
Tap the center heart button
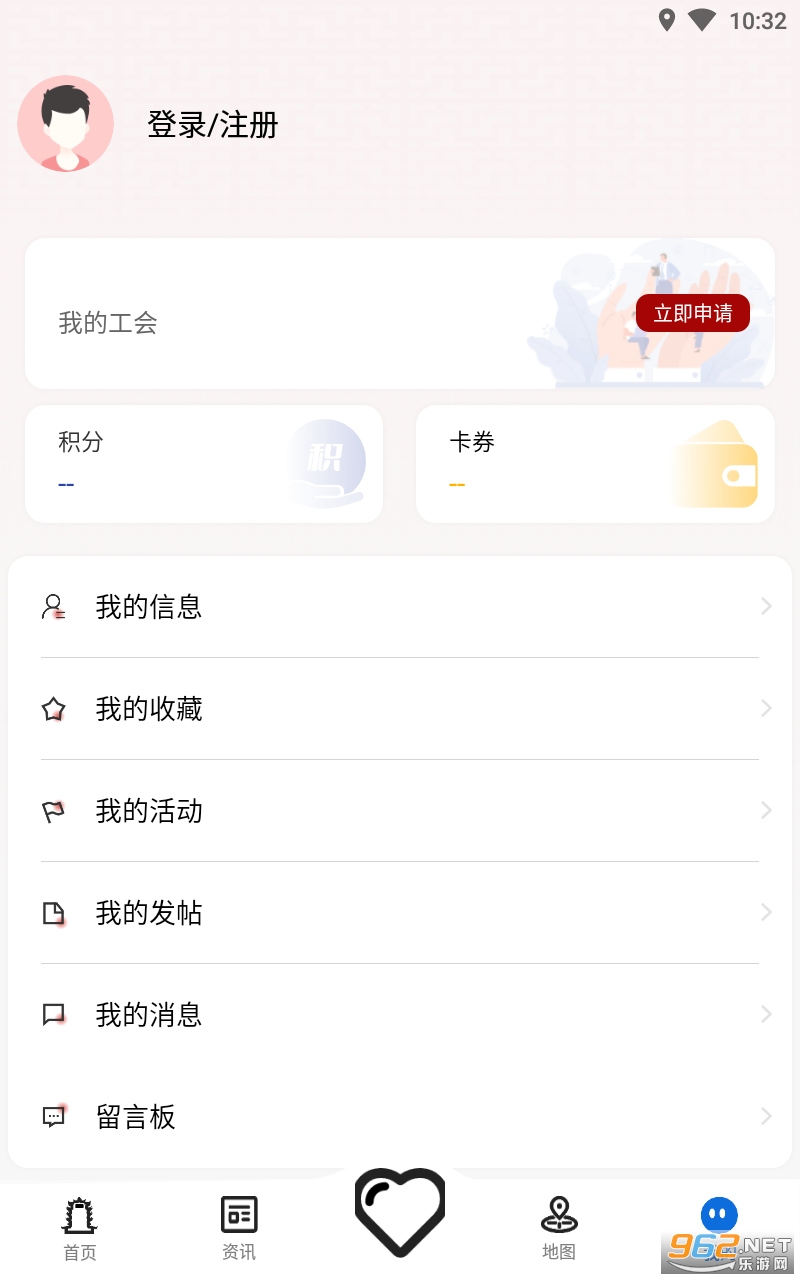coord(400,1213)
